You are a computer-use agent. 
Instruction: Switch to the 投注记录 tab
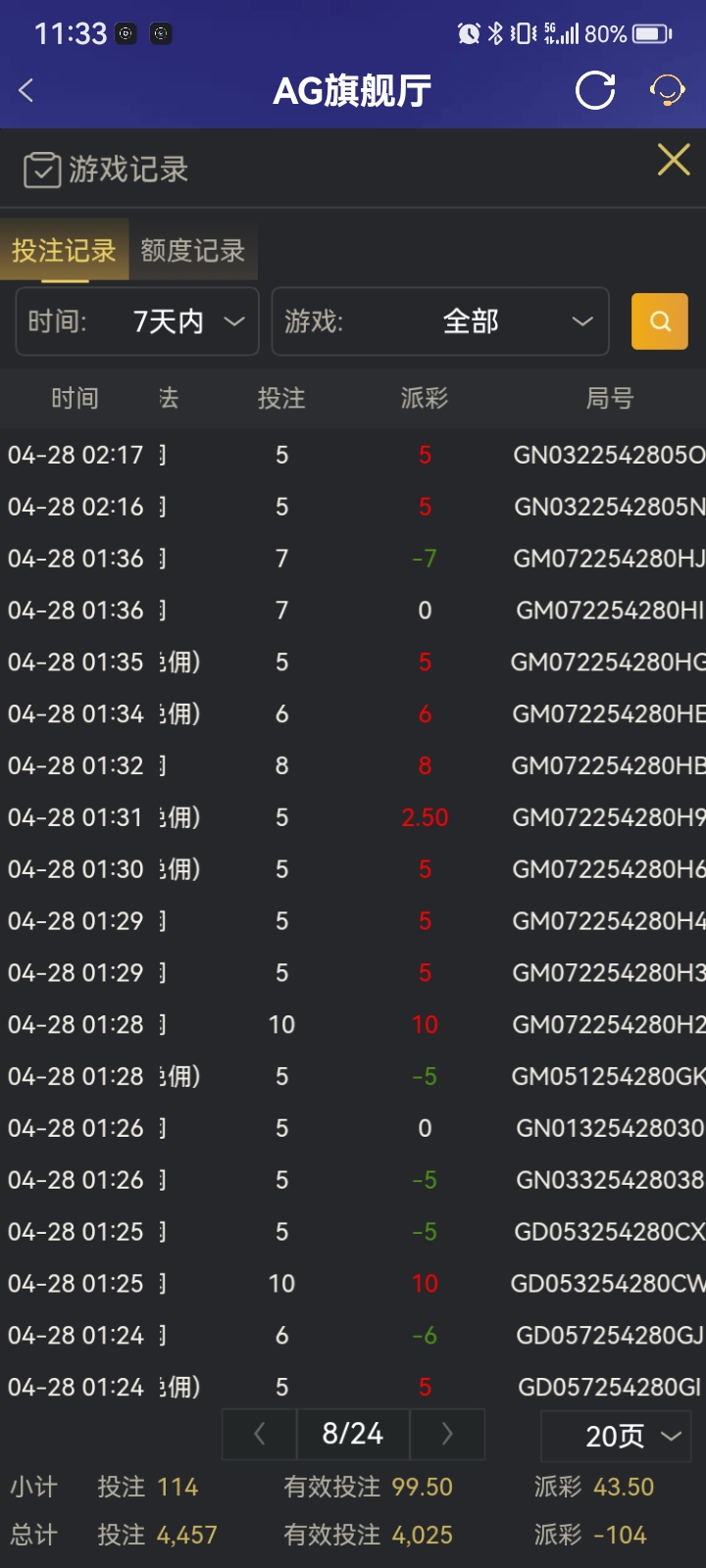pos(64,251)
